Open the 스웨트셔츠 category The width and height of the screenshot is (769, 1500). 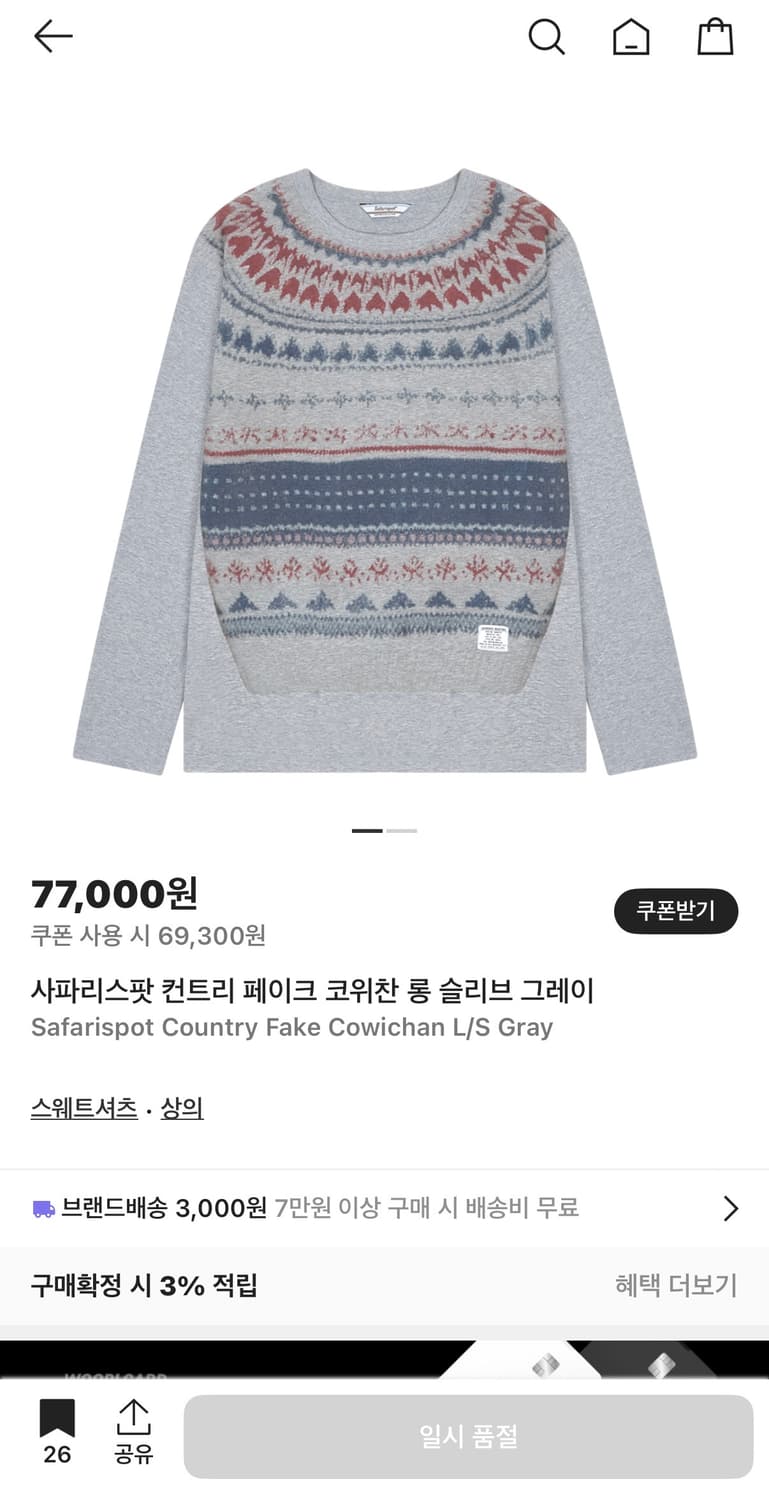83,1108
